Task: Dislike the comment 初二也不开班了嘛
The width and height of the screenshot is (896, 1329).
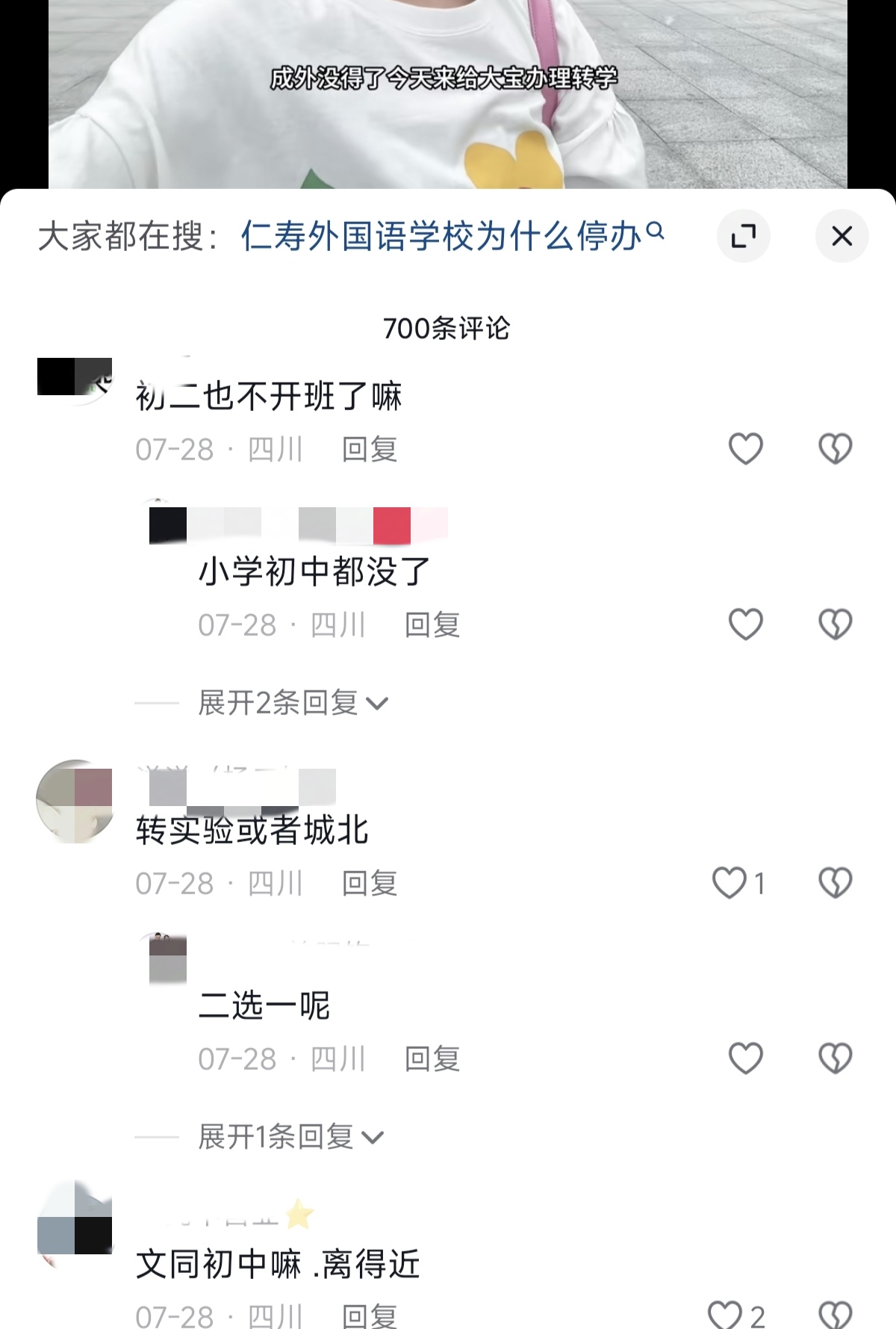Action: (835, 449)
